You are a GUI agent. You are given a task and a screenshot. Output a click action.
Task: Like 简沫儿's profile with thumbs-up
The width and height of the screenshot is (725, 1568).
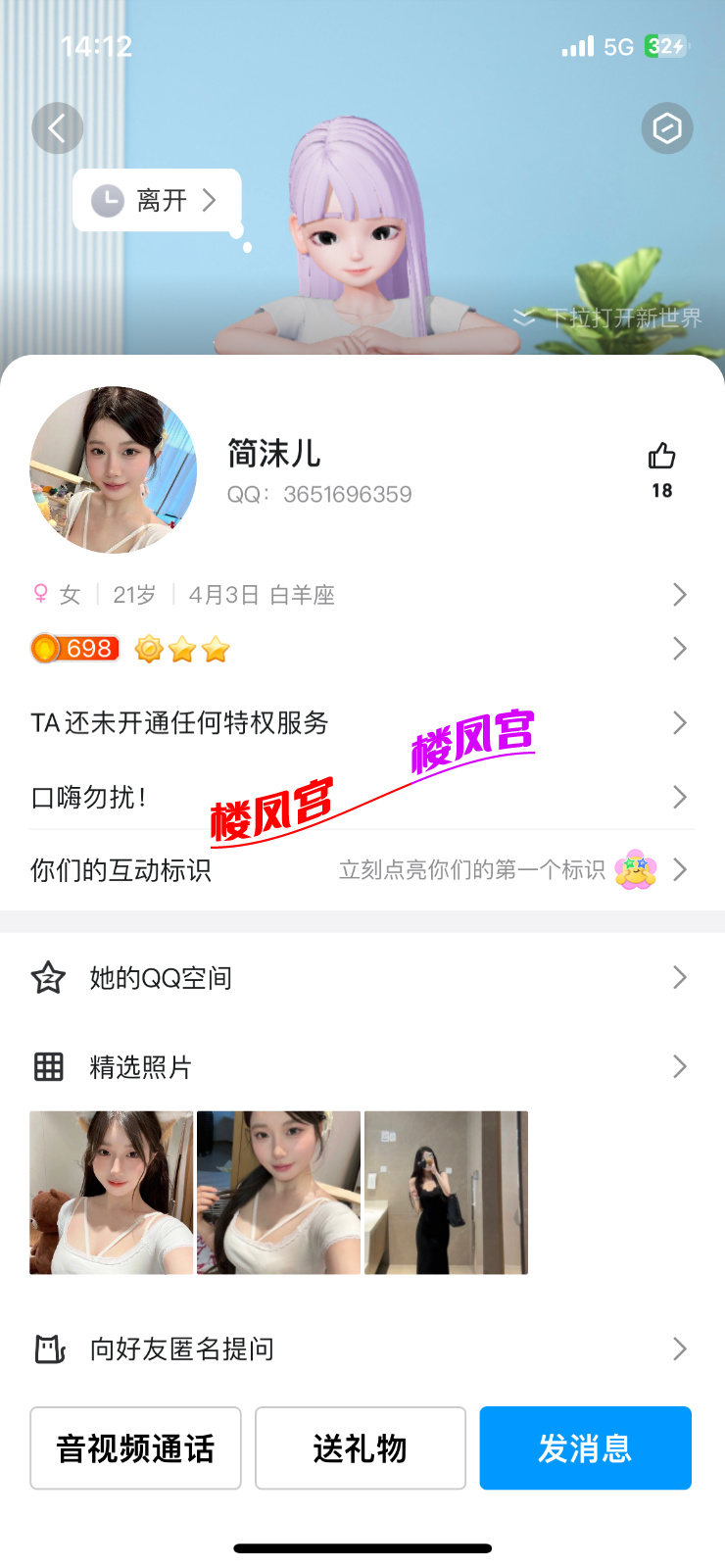coord(662,457)
